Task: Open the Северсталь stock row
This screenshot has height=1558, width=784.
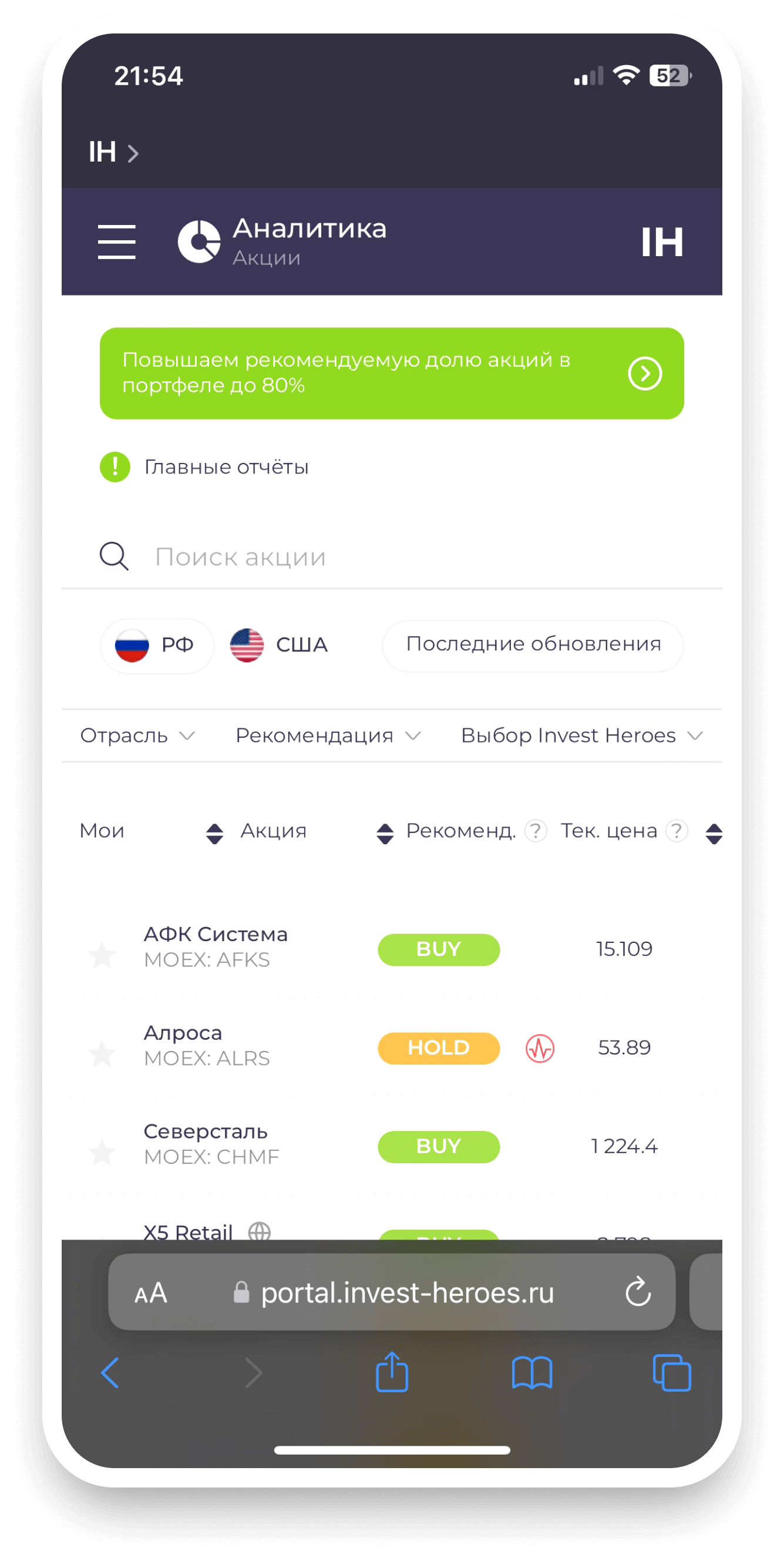Action: pos(211,1144)
